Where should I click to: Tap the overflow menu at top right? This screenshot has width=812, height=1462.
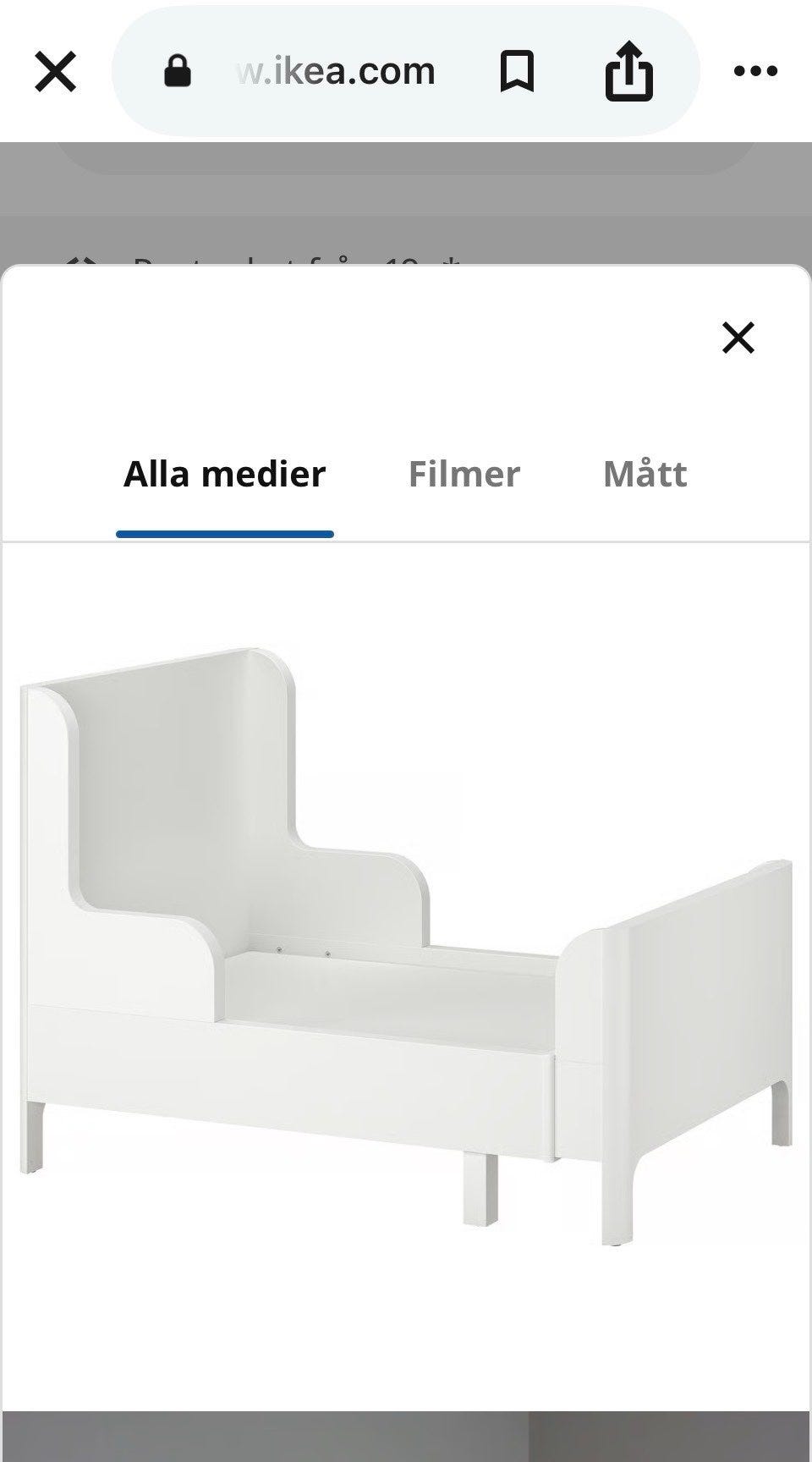pos(755,71)
